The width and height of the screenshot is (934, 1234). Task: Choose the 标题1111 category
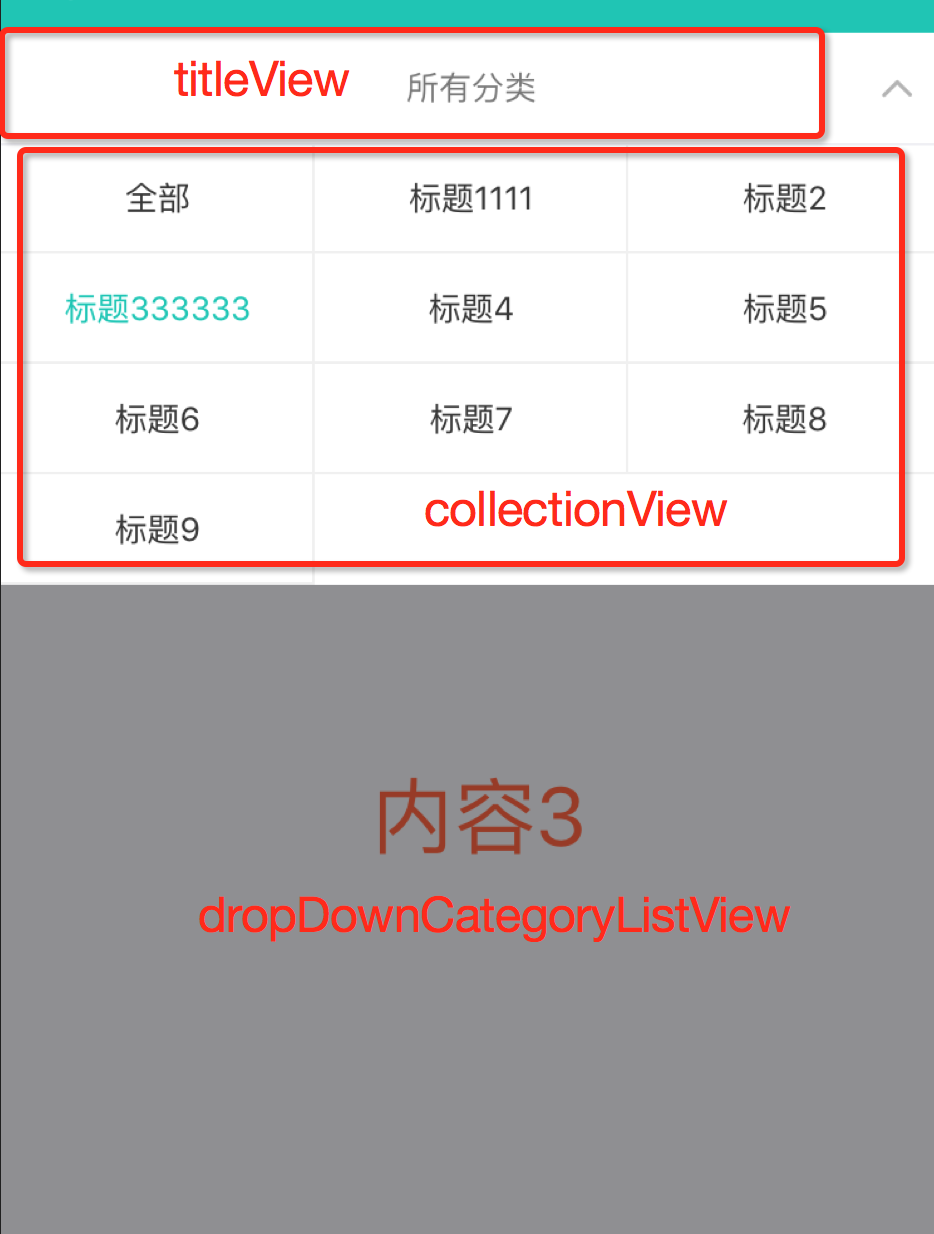point(470,198)
